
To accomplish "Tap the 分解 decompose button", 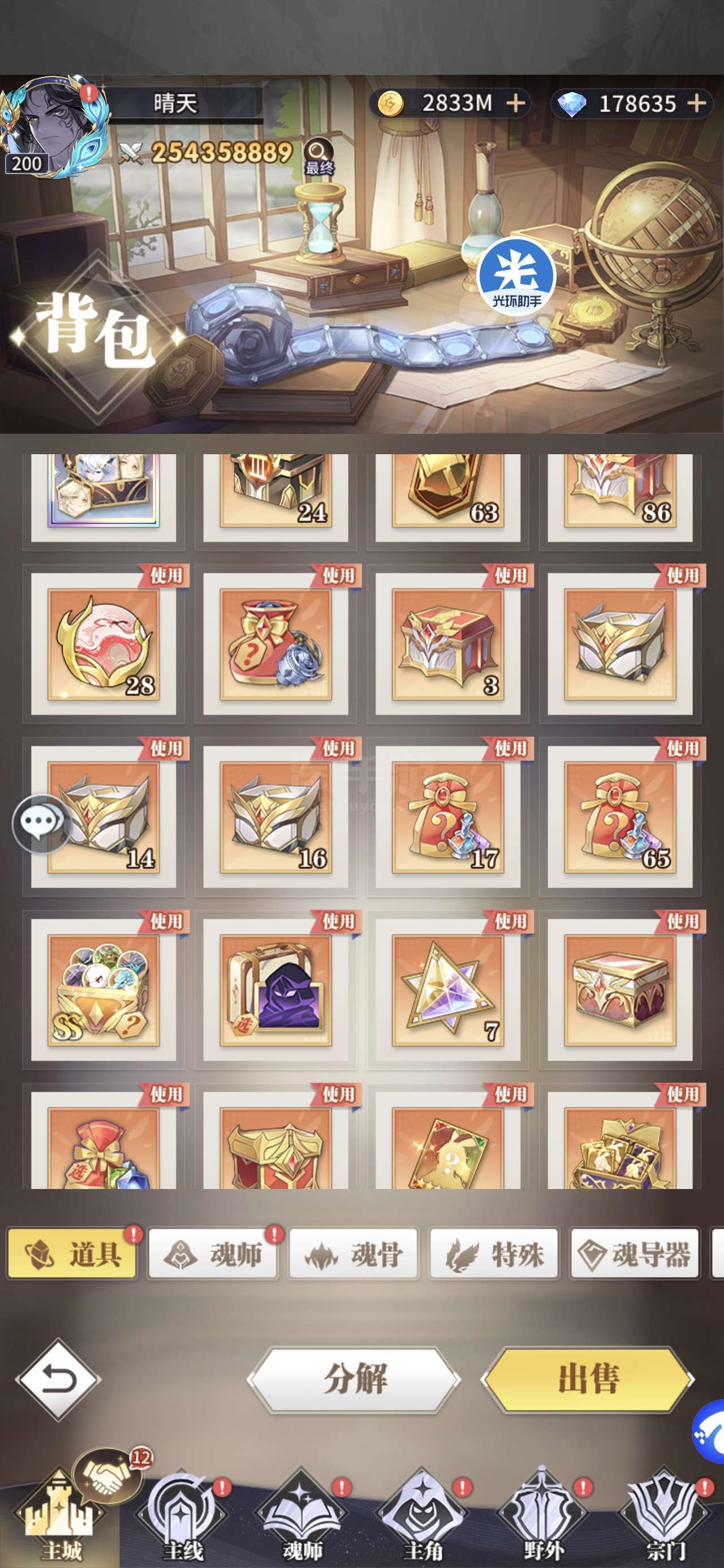I will (x=355, y=1379).
